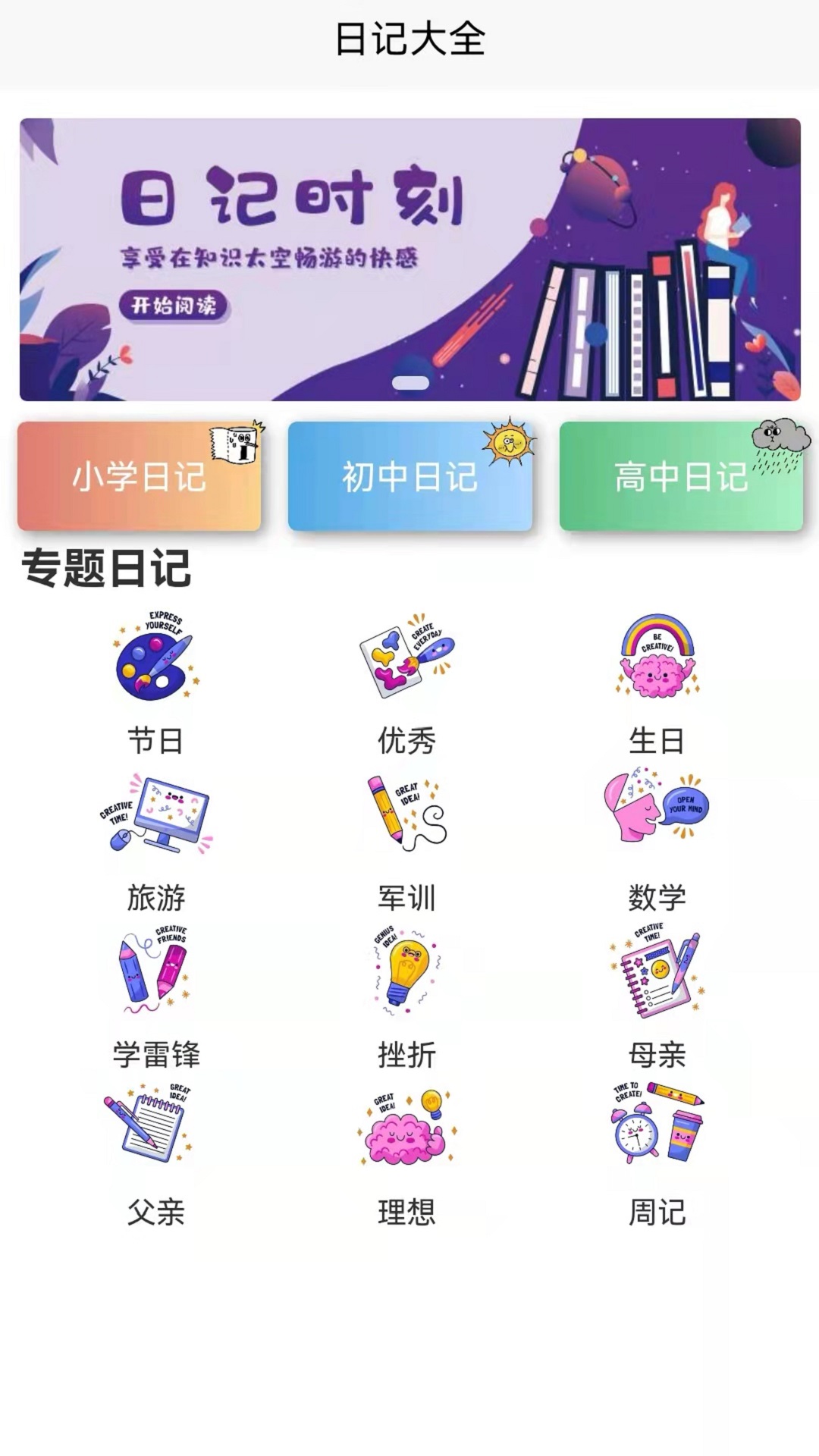Select the 日记时刻 banner image
This screenshot has width=819, height=1456.
tap(409, 258)
